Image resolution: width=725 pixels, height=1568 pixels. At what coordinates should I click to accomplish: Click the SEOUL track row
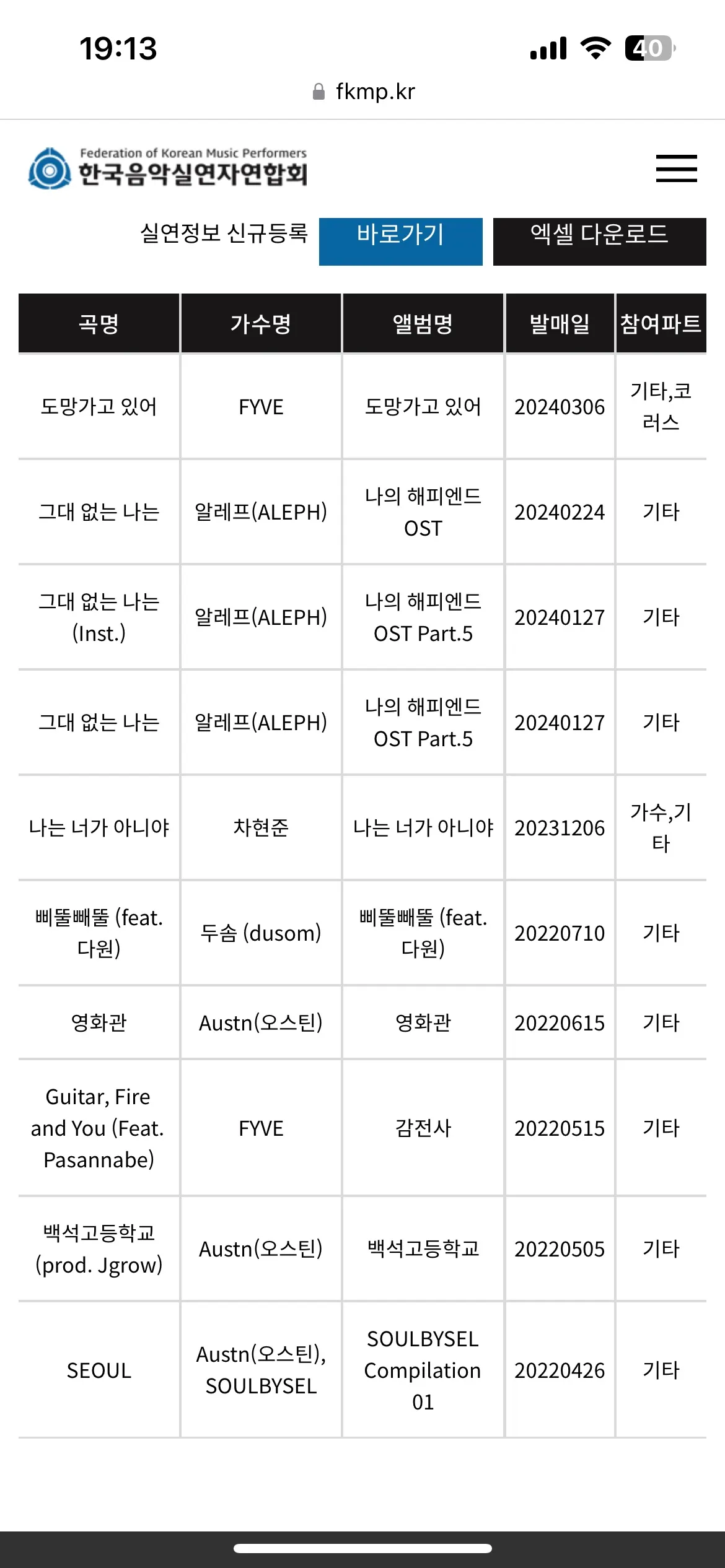click(99, 1371)
